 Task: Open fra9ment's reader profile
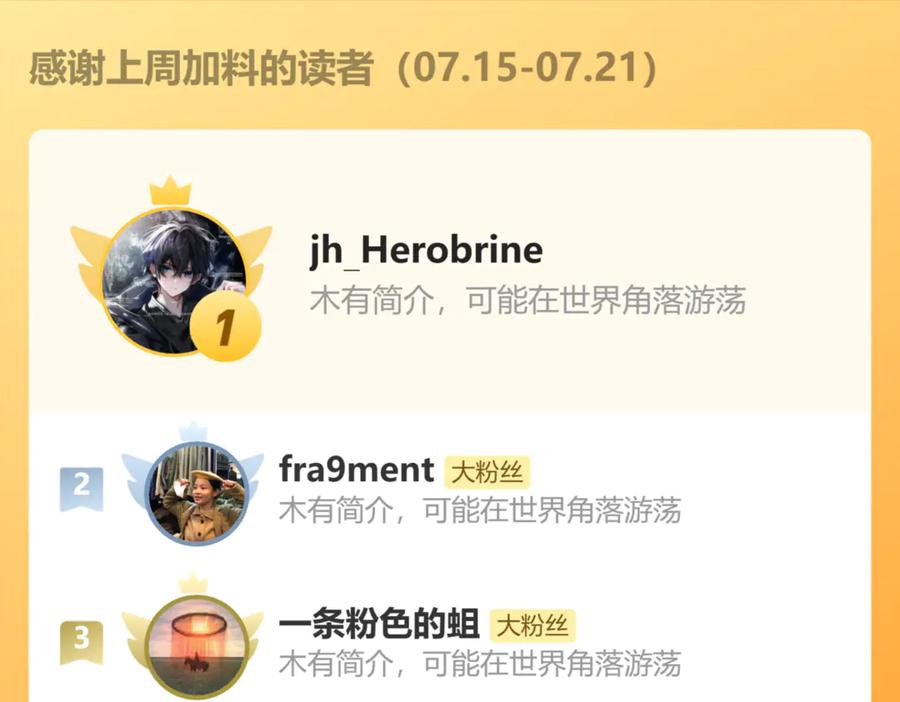(x=357, y=469)
